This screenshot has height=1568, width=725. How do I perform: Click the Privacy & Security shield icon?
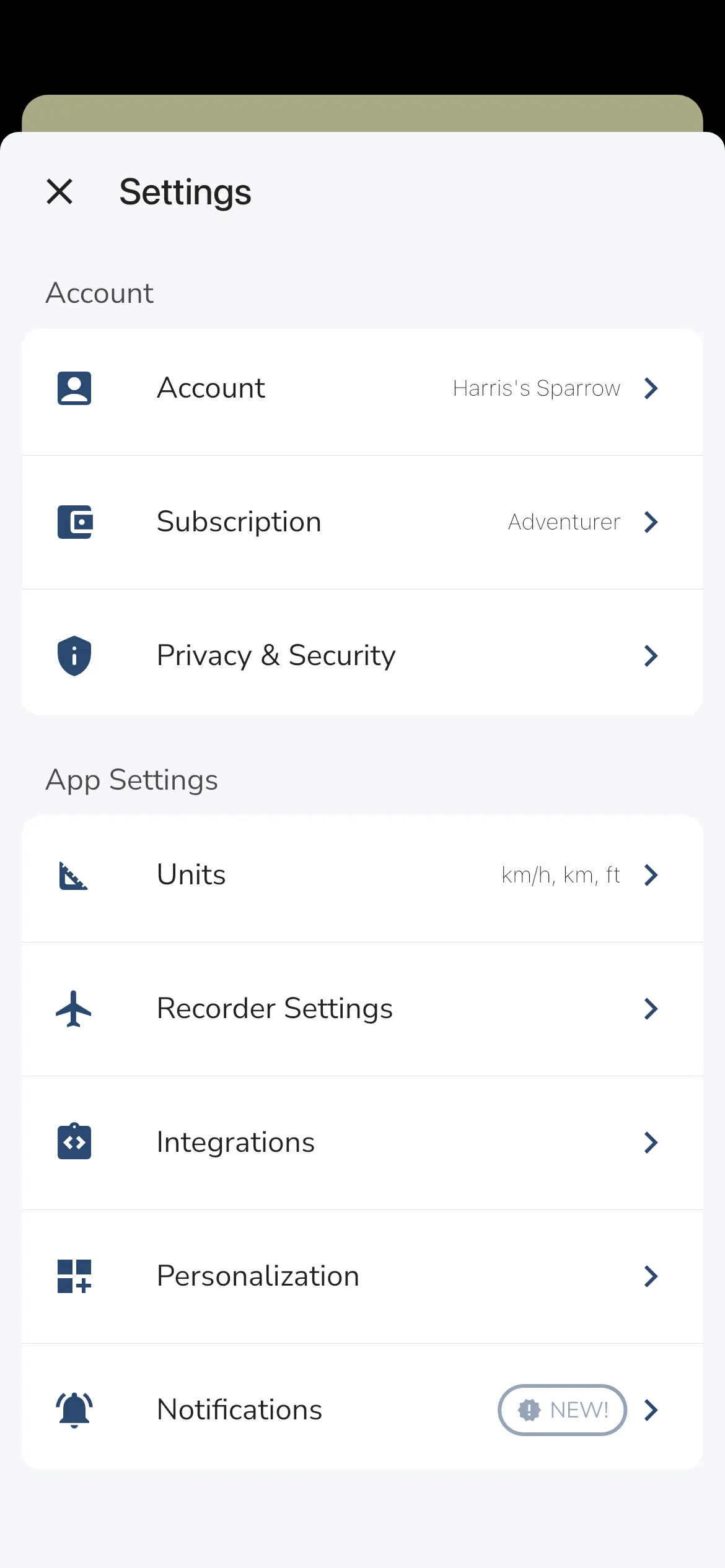pos(74,655)
